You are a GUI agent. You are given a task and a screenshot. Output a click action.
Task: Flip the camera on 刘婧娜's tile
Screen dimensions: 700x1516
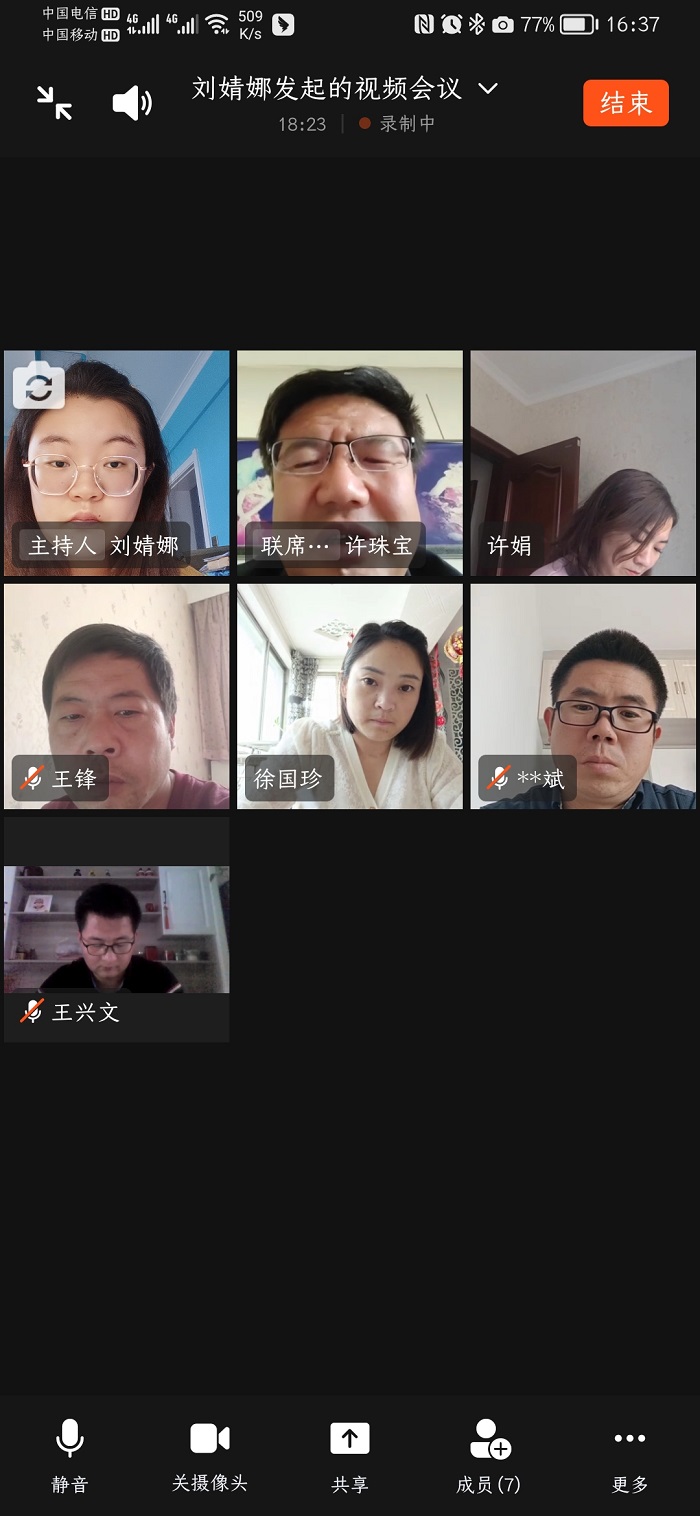click(39, 388)
